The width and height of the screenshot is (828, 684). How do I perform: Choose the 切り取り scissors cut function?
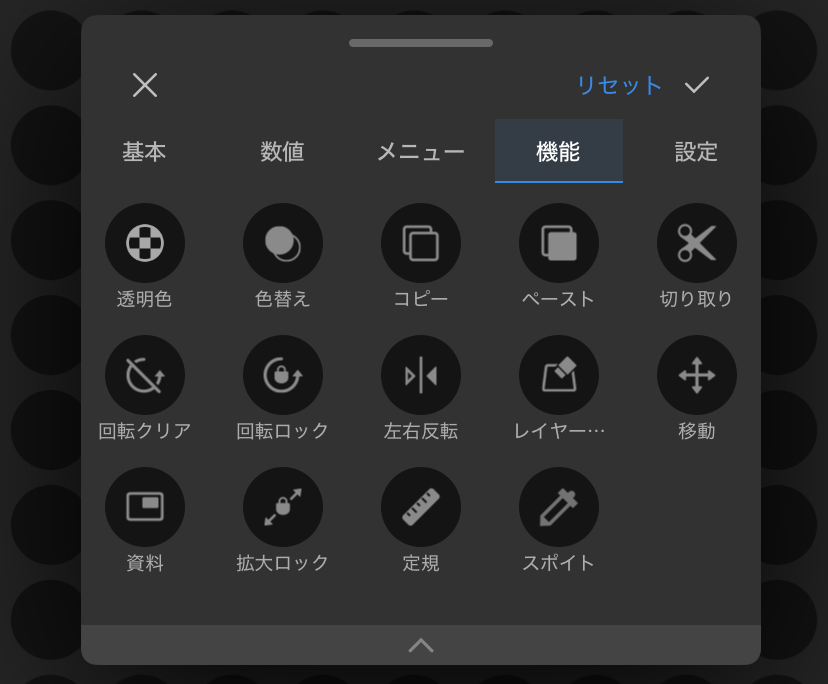coord(697,243)
